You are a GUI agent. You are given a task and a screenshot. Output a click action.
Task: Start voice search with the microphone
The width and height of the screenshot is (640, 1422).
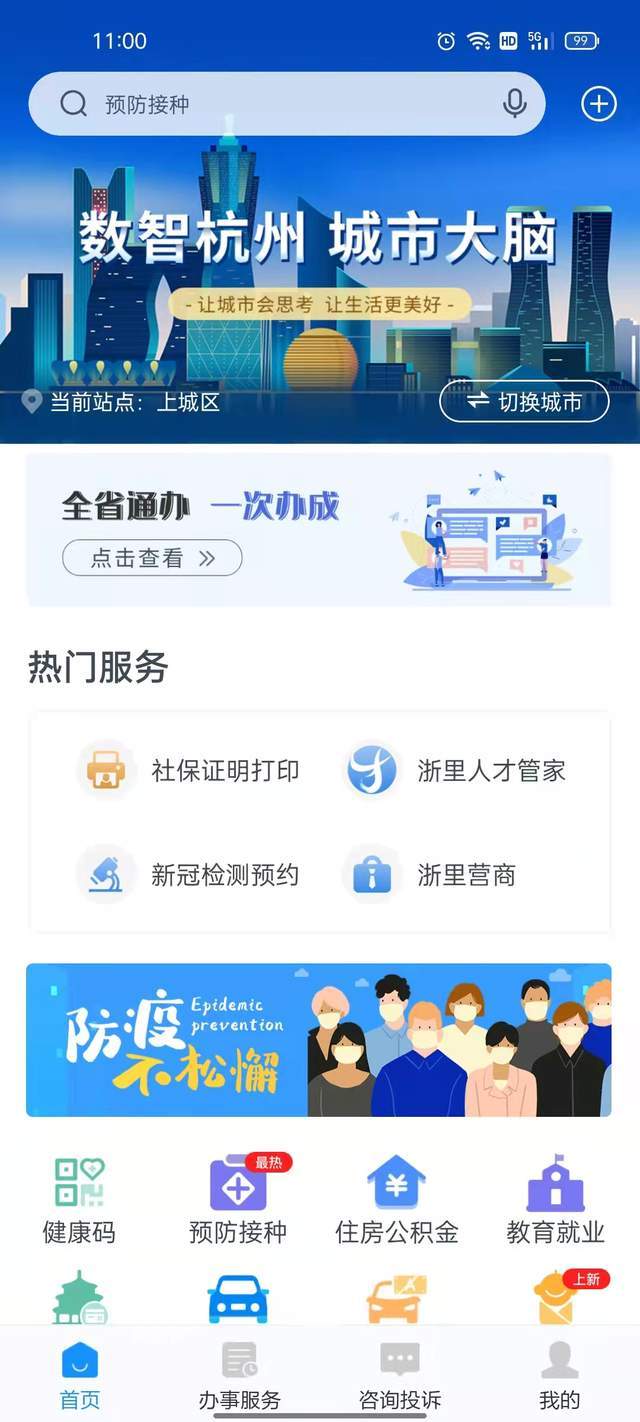tap(515, 104)
